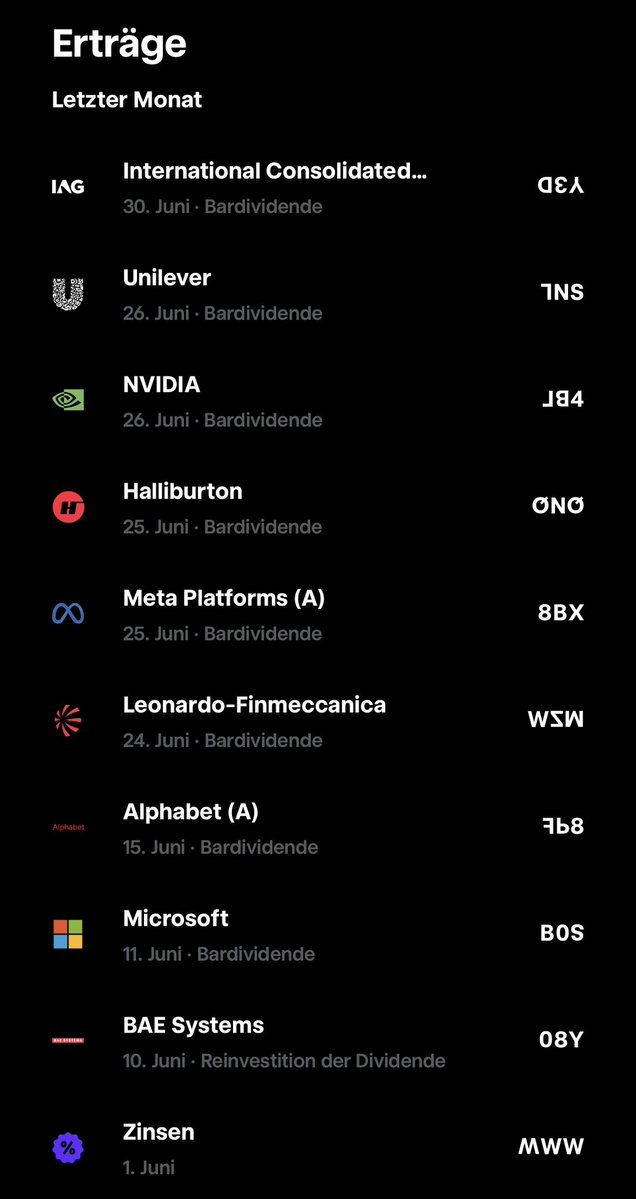This screenshot has height=1199, width=636.
Task: Open Meta Platforms (A) dividend entry
Action: 318,614
